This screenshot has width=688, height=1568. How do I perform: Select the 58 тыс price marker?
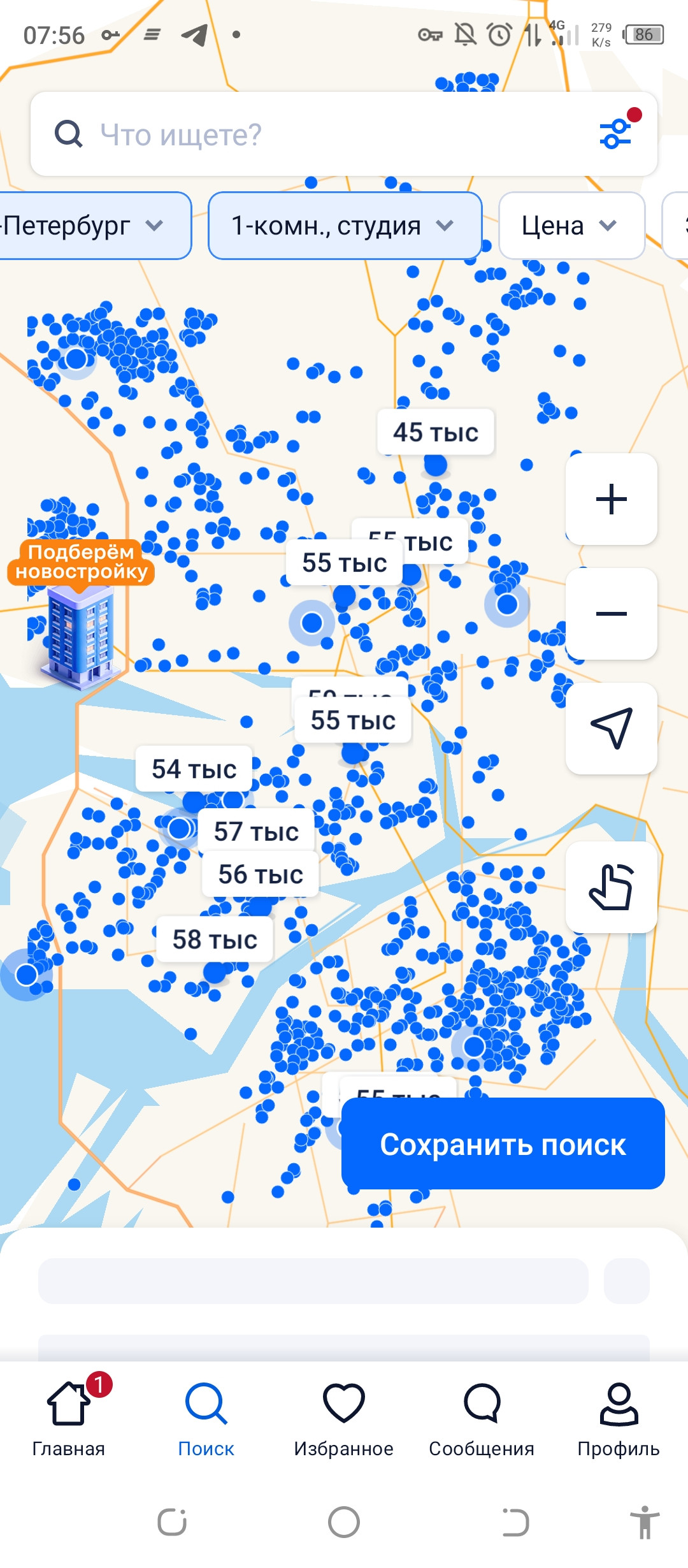215,940
